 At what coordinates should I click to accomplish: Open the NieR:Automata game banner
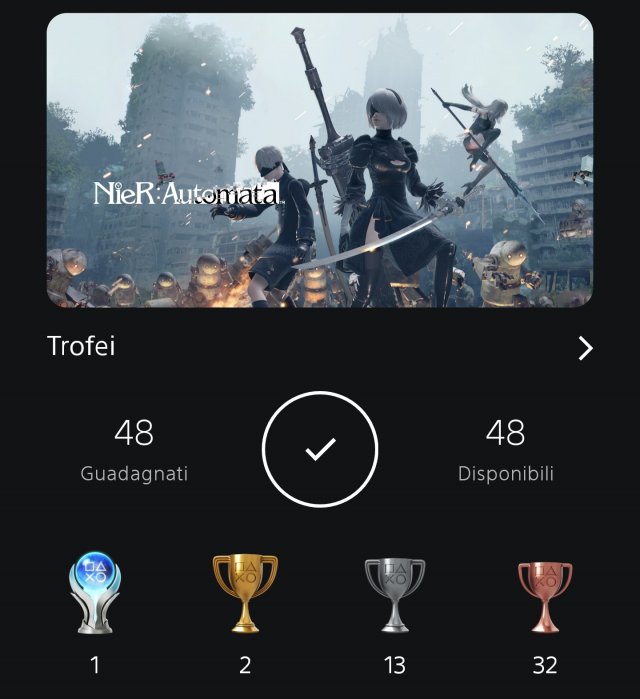[320, 160]
